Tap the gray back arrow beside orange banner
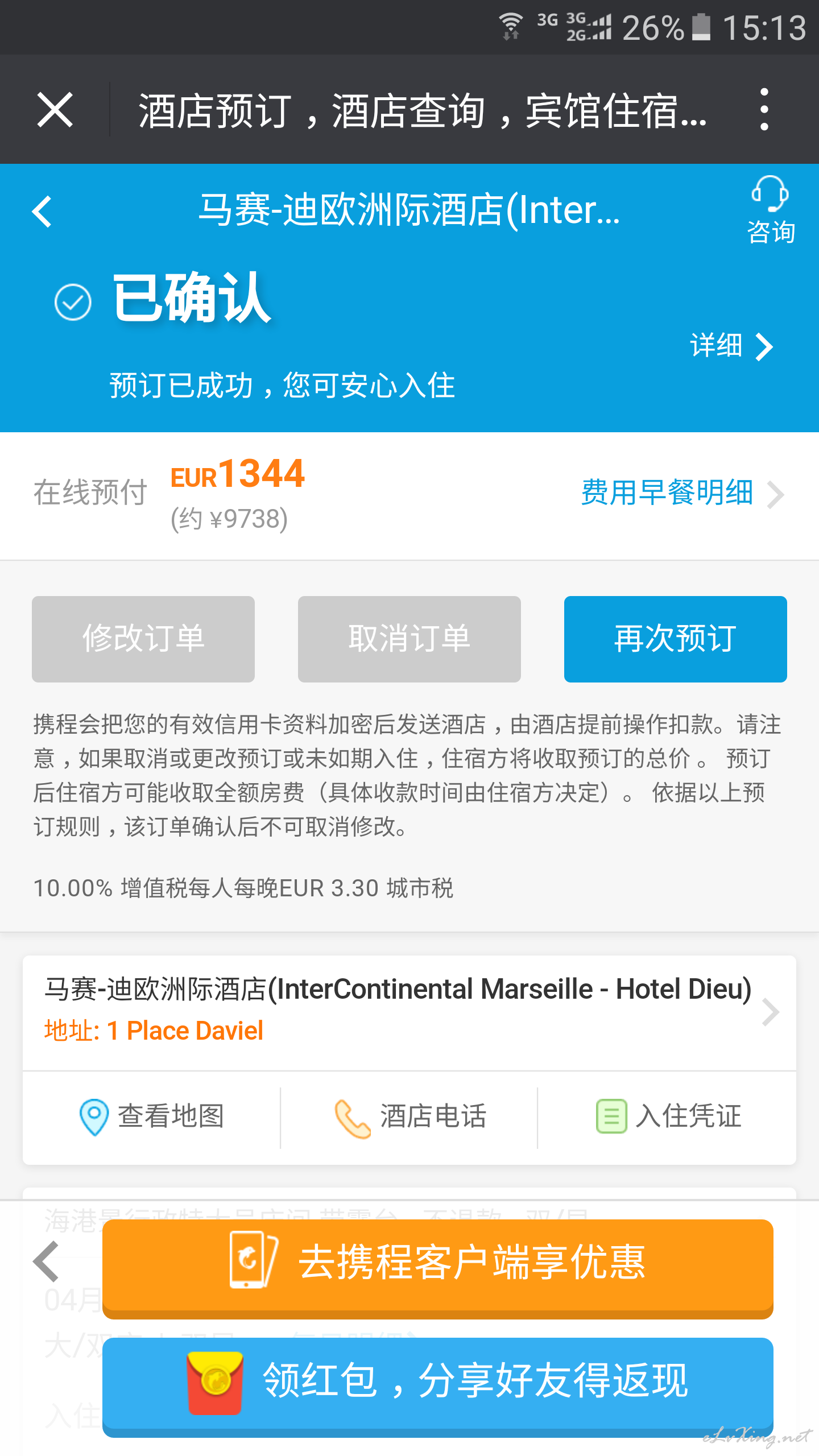Screen dimensions: 819x1456 47,1261
